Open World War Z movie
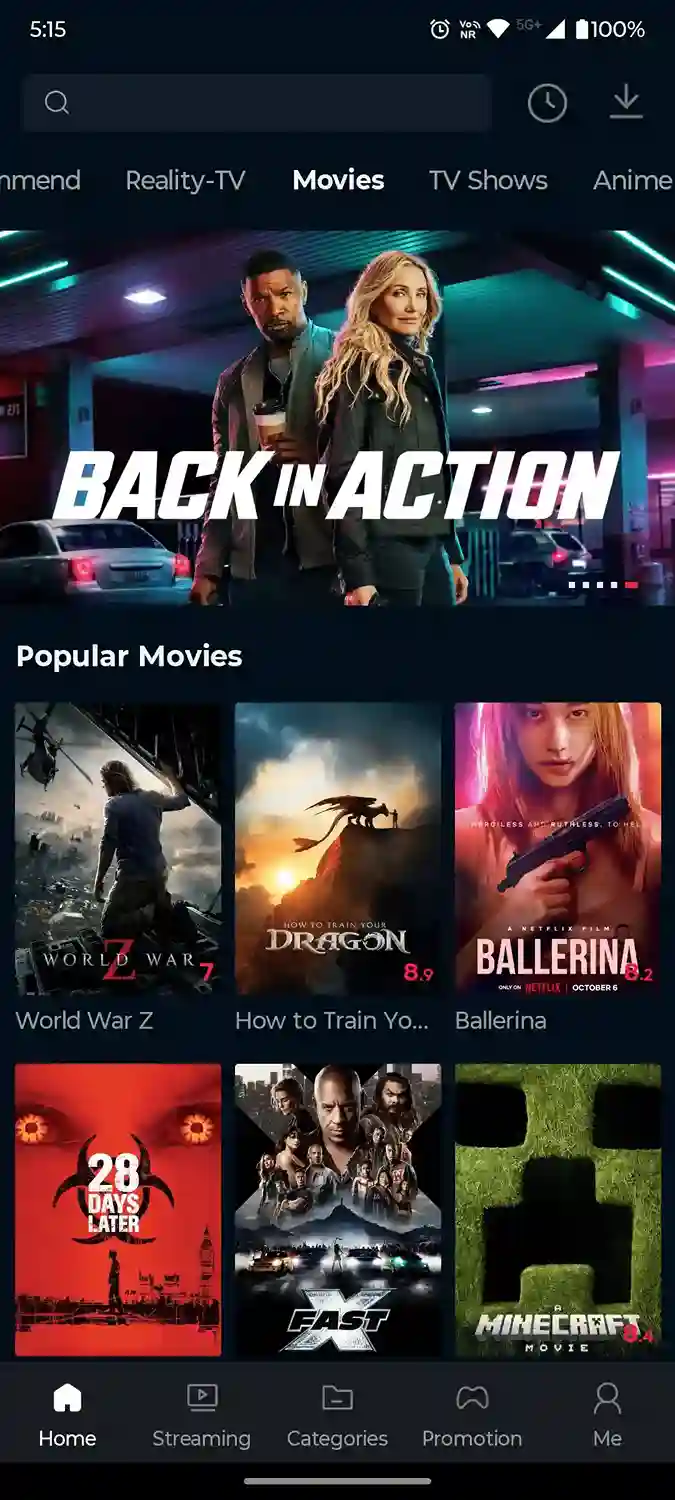The image size is (675, 1500). pos(118,848)
